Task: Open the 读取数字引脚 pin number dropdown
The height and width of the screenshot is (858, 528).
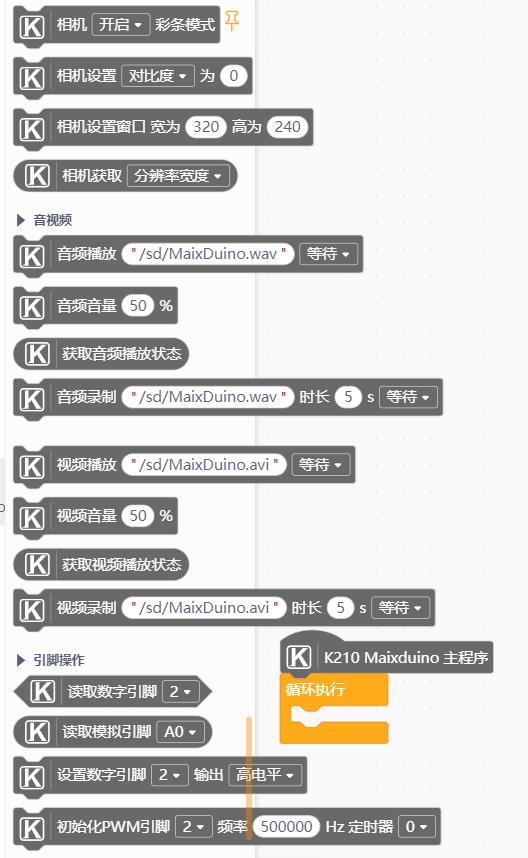Action: tap(180, 692)
